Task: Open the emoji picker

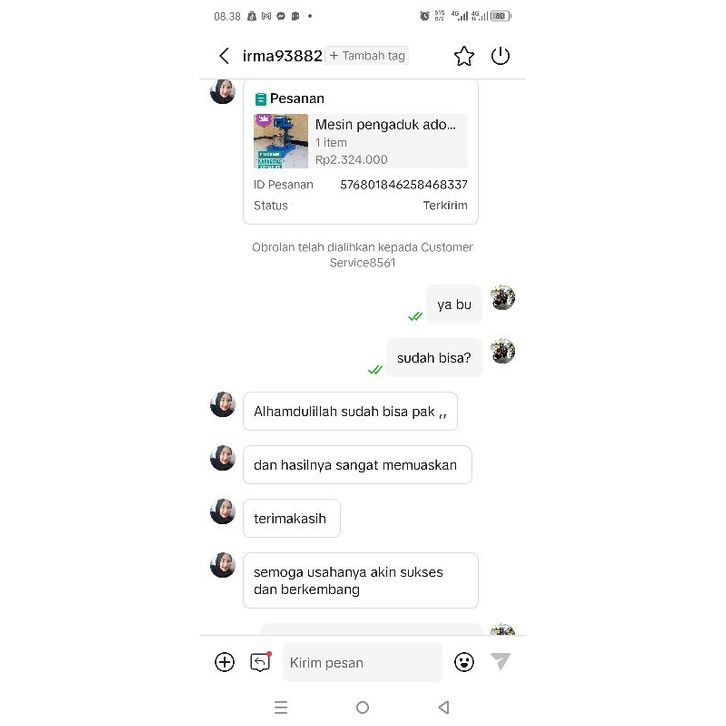Action: (464, 662)
